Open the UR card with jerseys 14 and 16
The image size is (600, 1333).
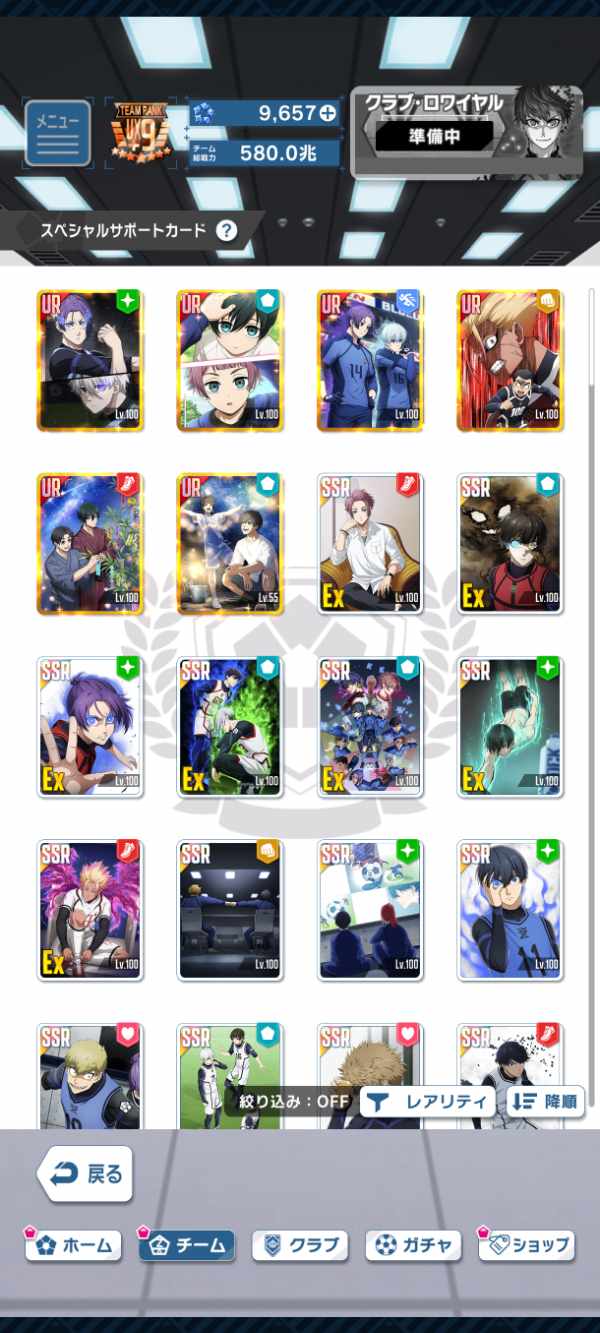point(370,361)
